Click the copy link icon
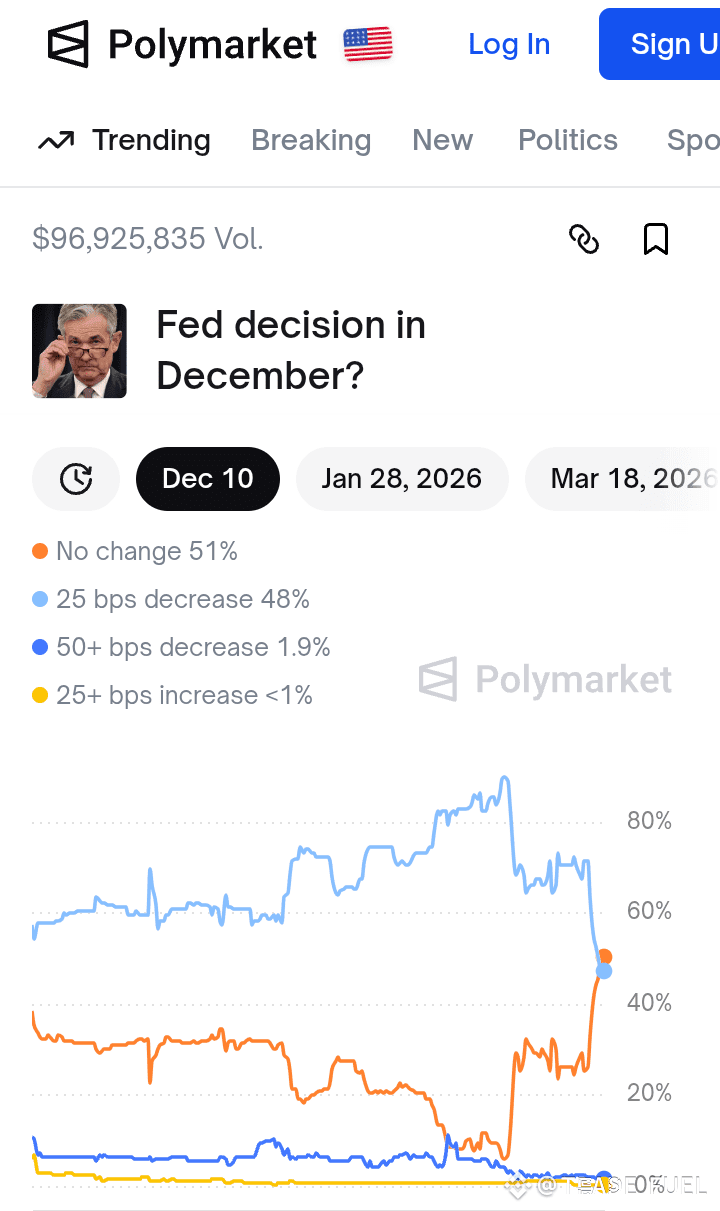The image size is (720, 1211). (584, 239)
